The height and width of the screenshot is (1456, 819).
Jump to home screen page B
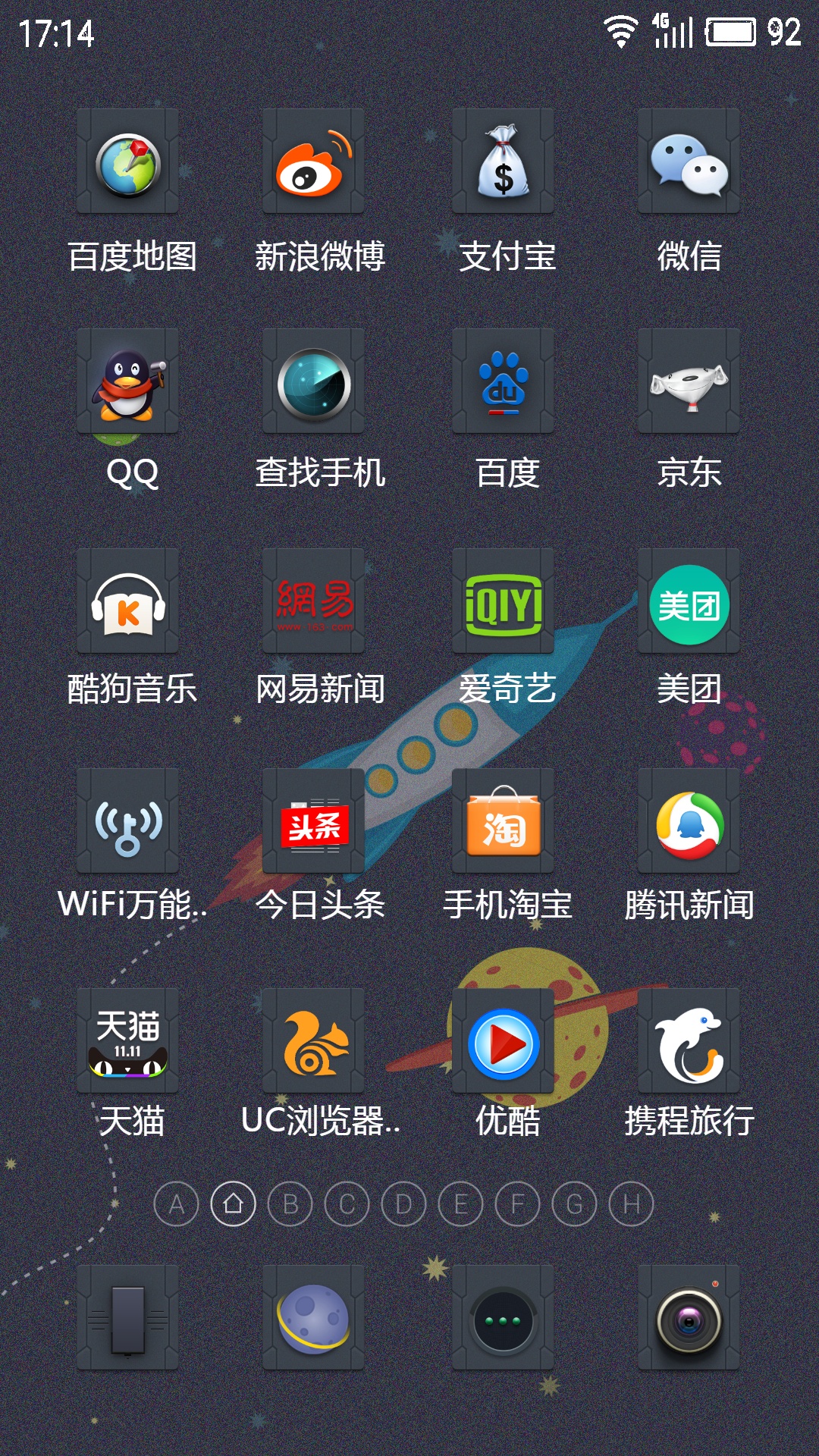[290, 1203]
